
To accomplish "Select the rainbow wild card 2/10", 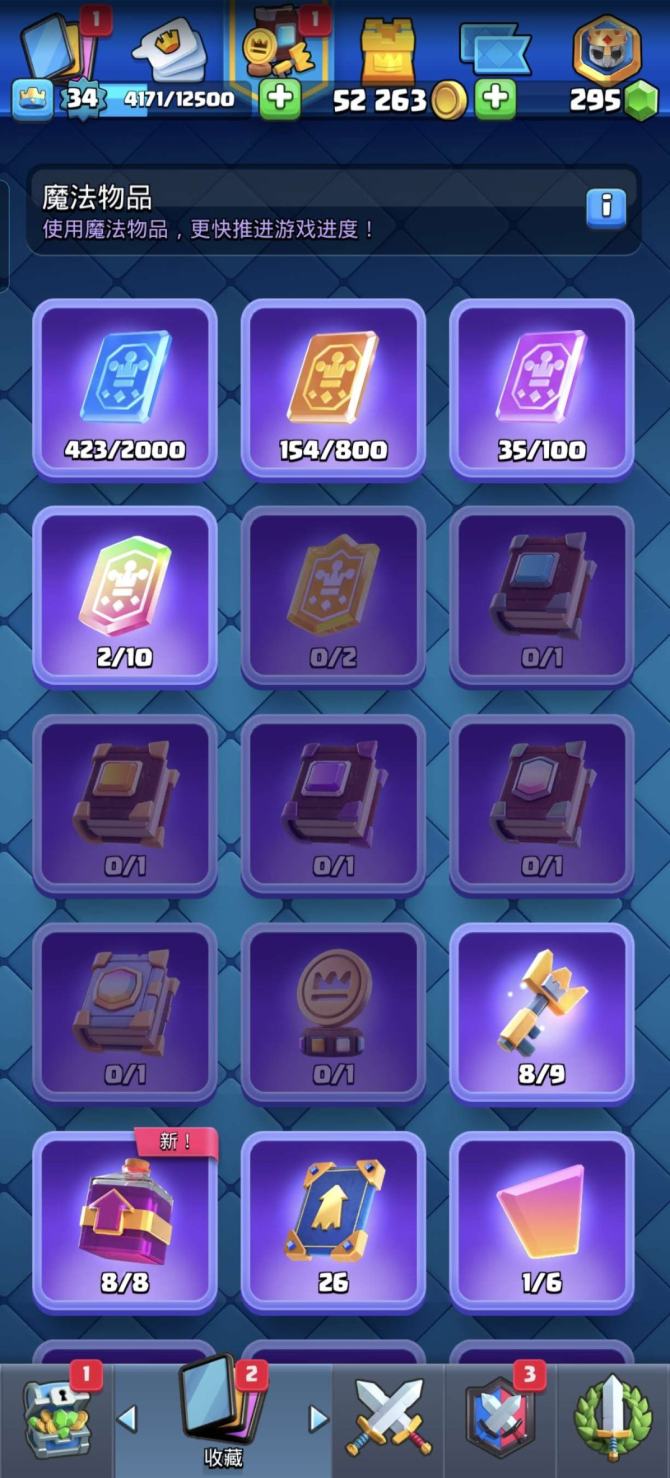I will [x=125, y=597].
